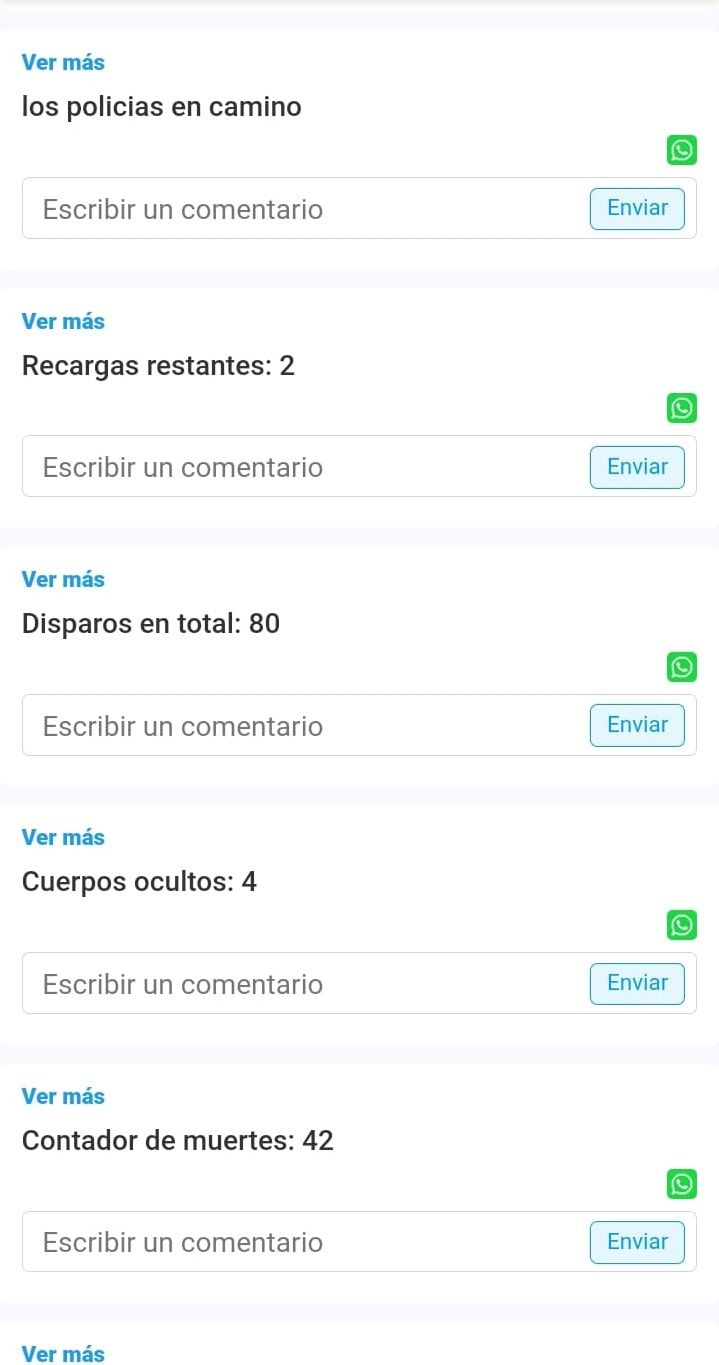Tap Enviar under 'Recargas restantes: 2'
Viewport: 719px width, 1365px height.
tap(637, 467)
